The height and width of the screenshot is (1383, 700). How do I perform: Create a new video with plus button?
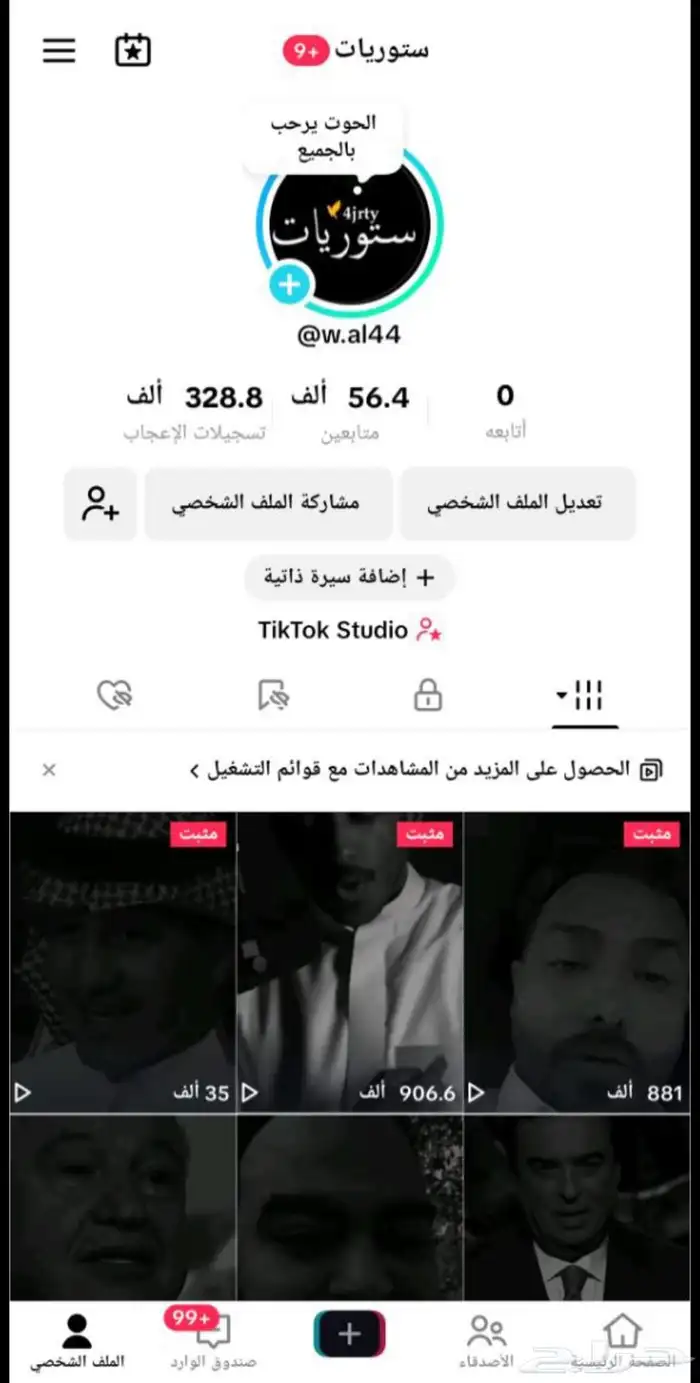pyautogui.click(x=349, y=1334)
